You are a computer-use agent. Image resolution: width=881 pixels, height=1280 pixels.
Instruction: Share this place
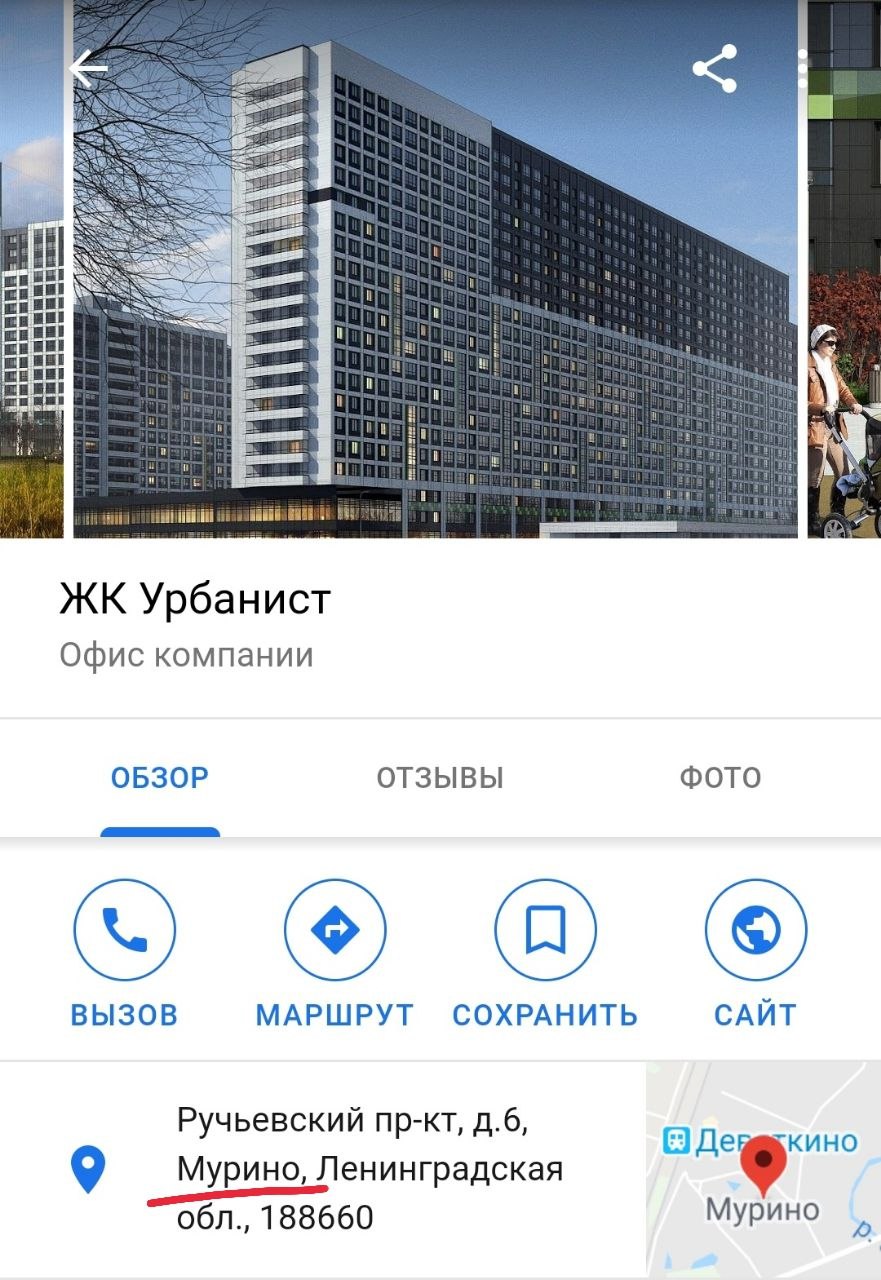click(714, 69)
